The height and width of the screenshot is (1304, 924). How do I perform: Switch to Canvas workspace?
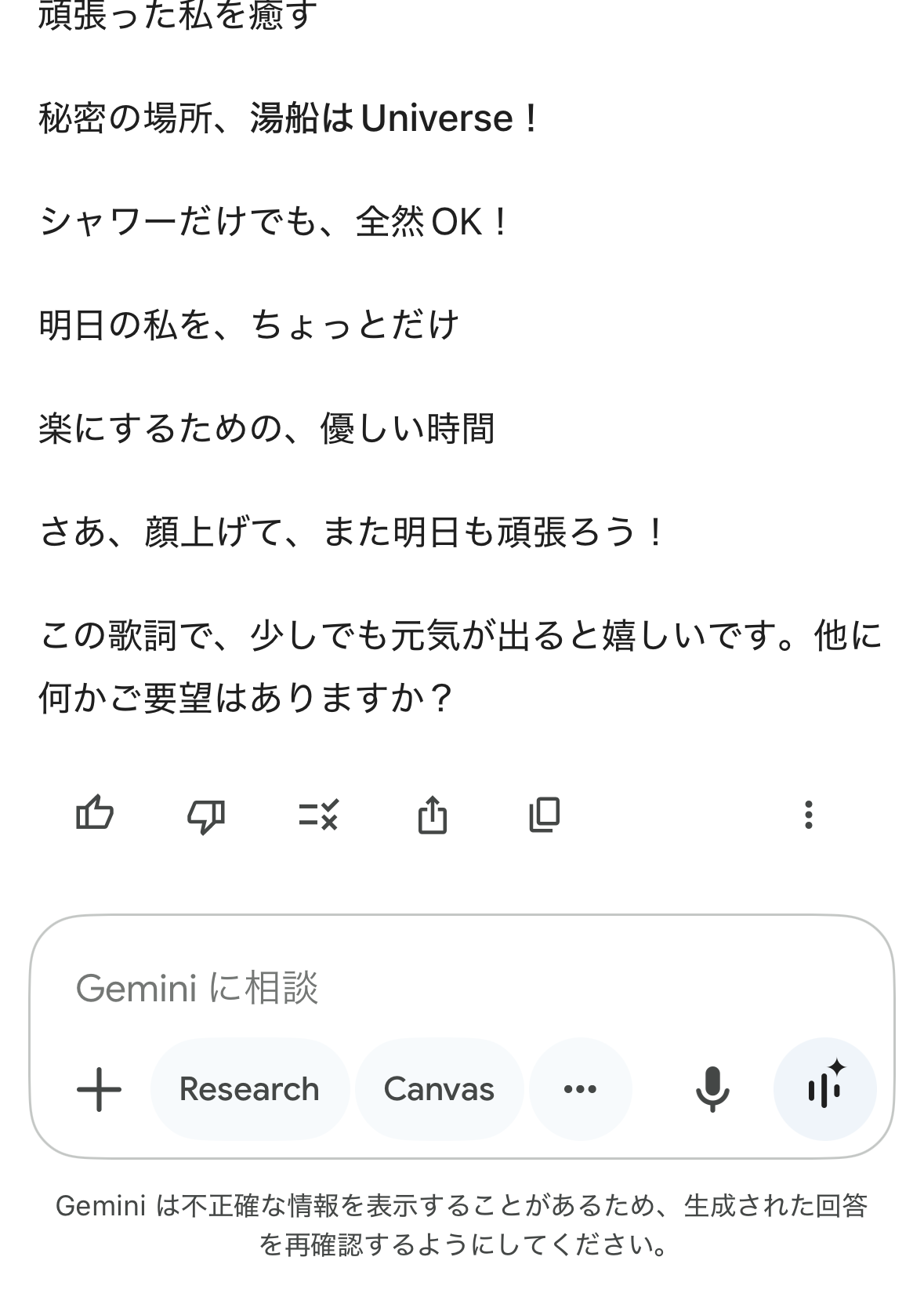[438, 1088]
